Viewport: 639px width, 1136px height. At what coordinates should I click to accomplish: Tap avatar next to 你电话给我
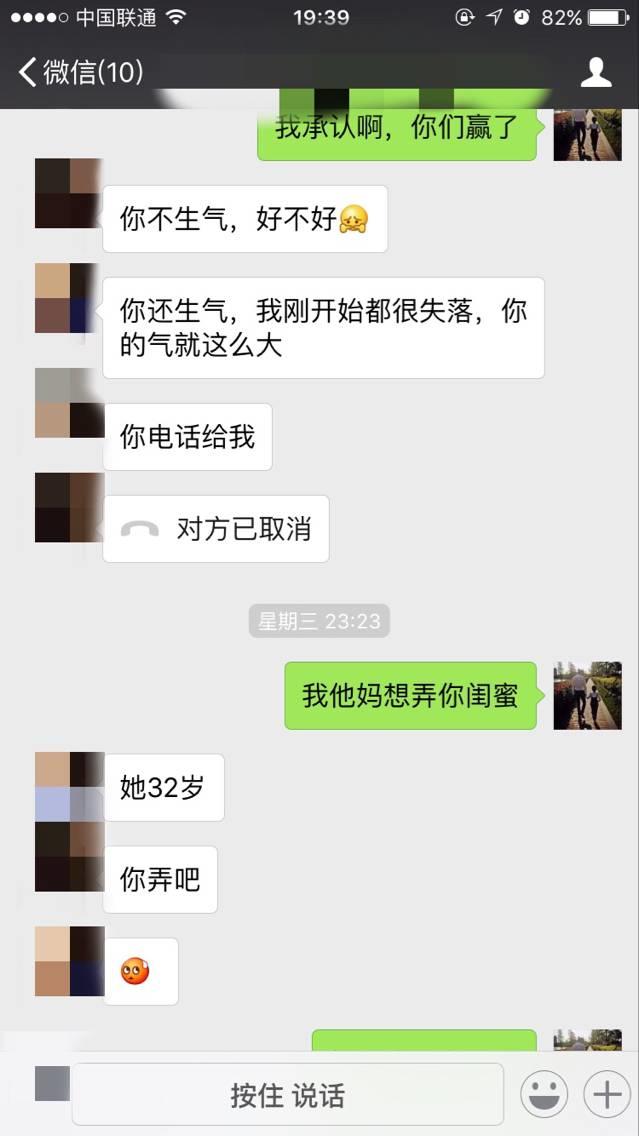pyautogui.click(x=68, y=403)
